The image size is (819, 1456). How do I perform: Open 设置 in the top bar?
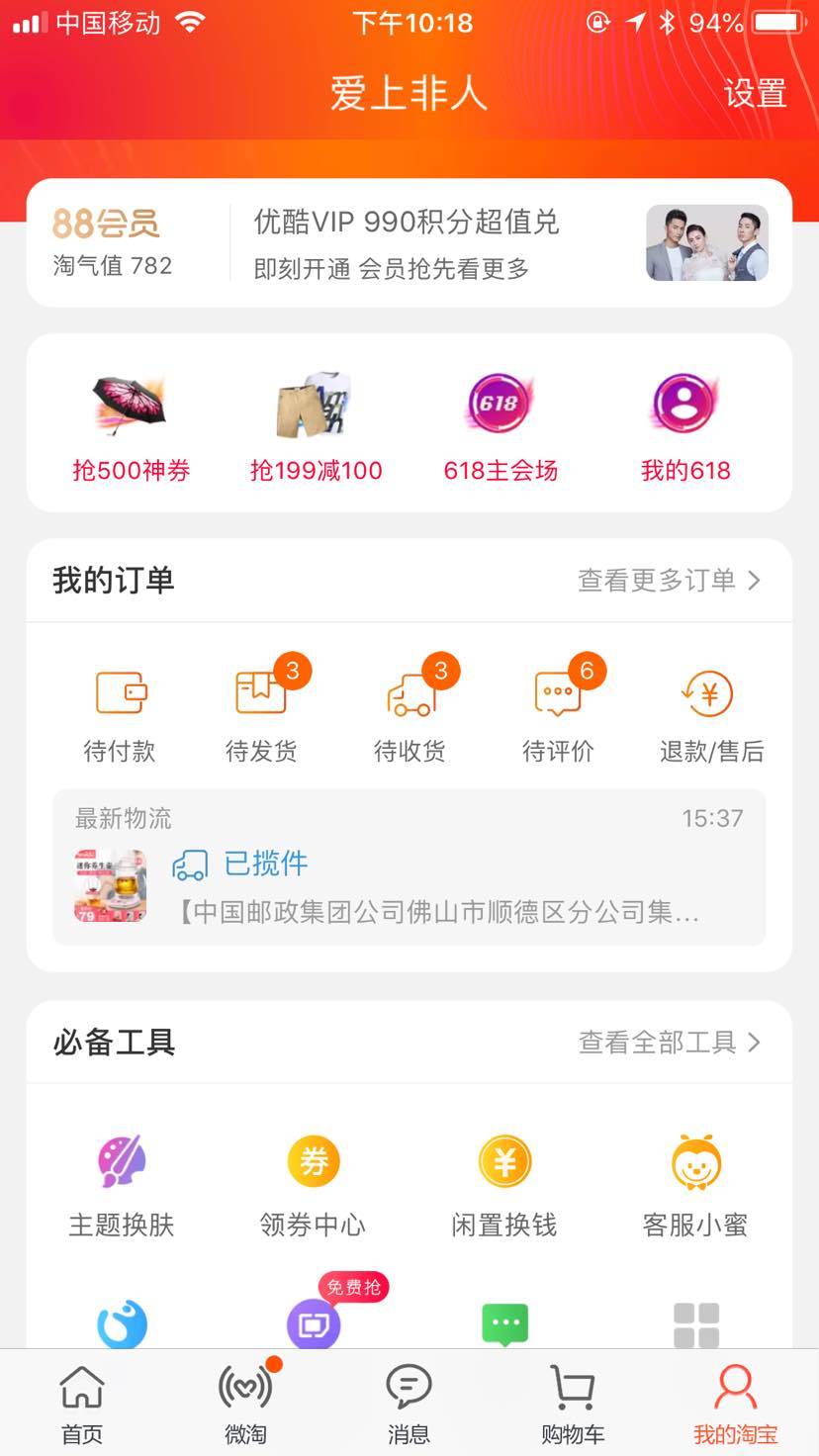coord(755,94)
